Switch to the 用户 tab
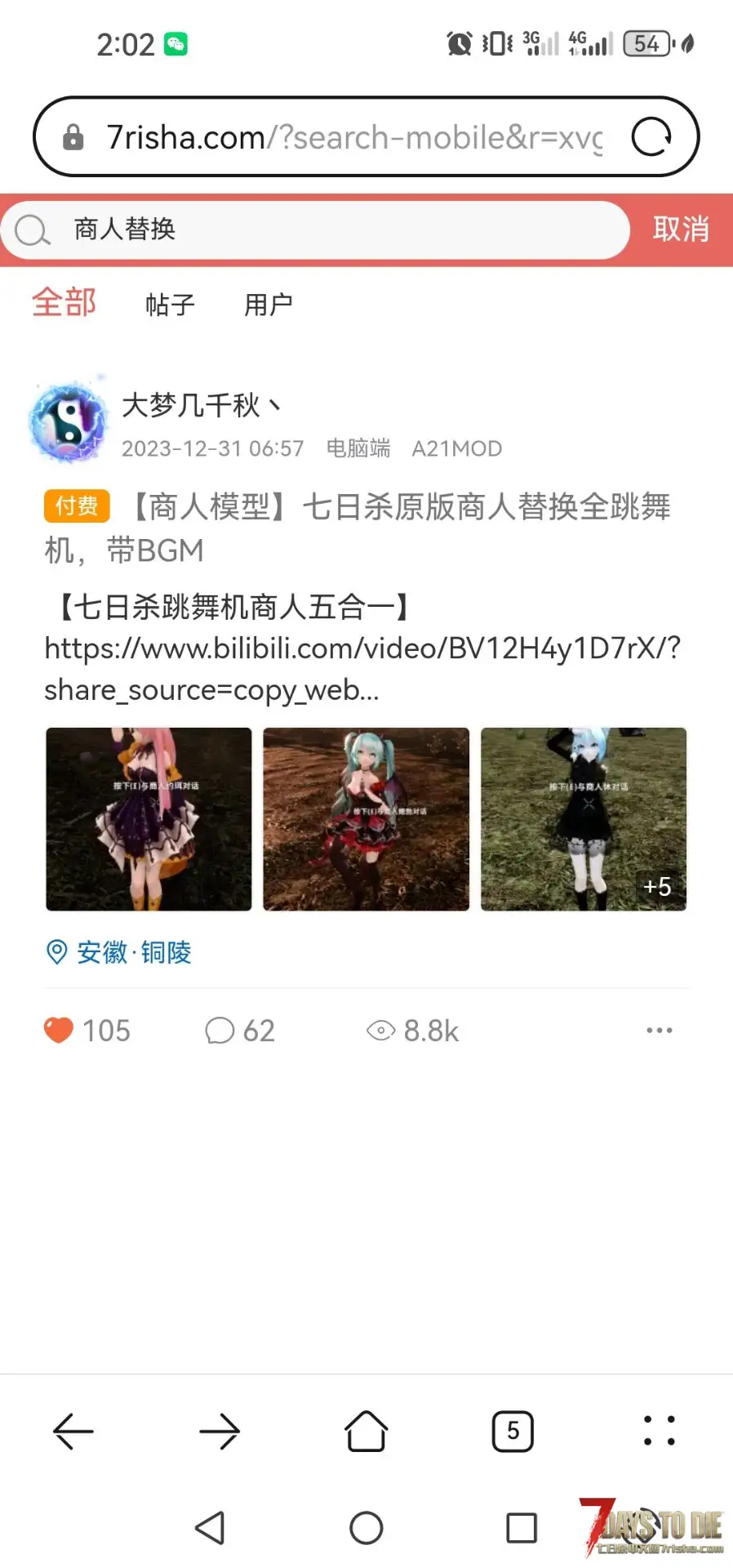733x1568 pixels. (x=268, y=305)
